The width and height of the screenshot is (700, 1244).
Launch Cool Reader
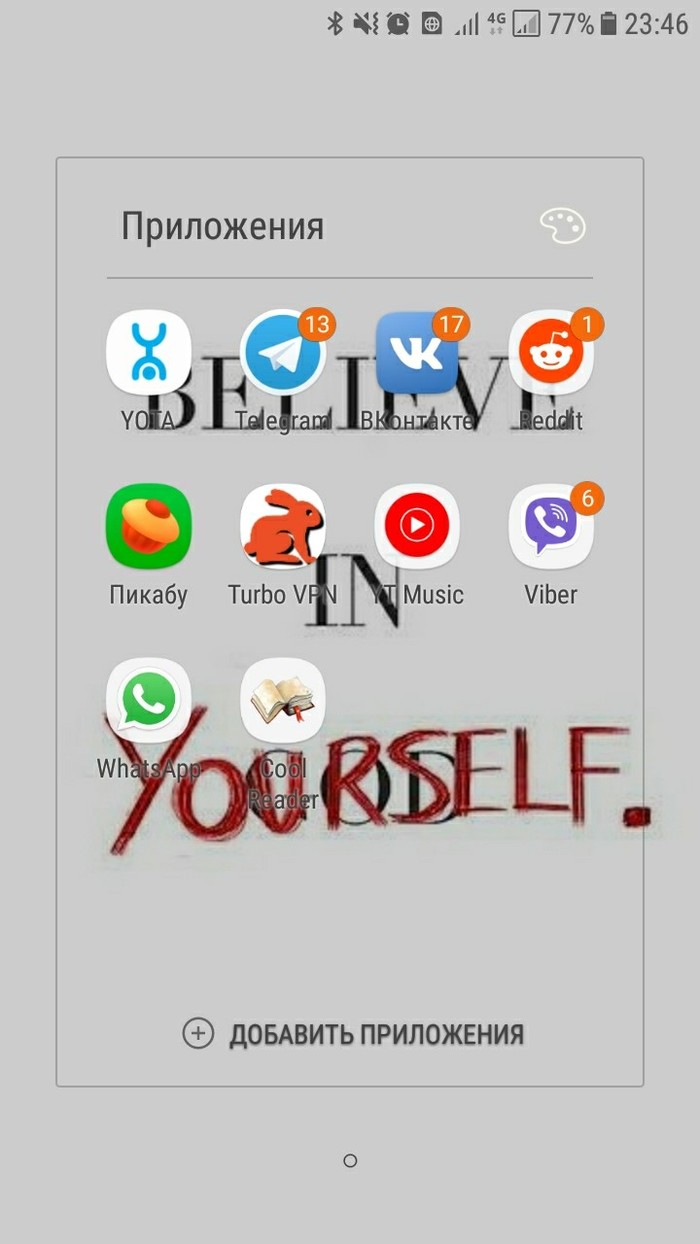click(x=283, y=700)
